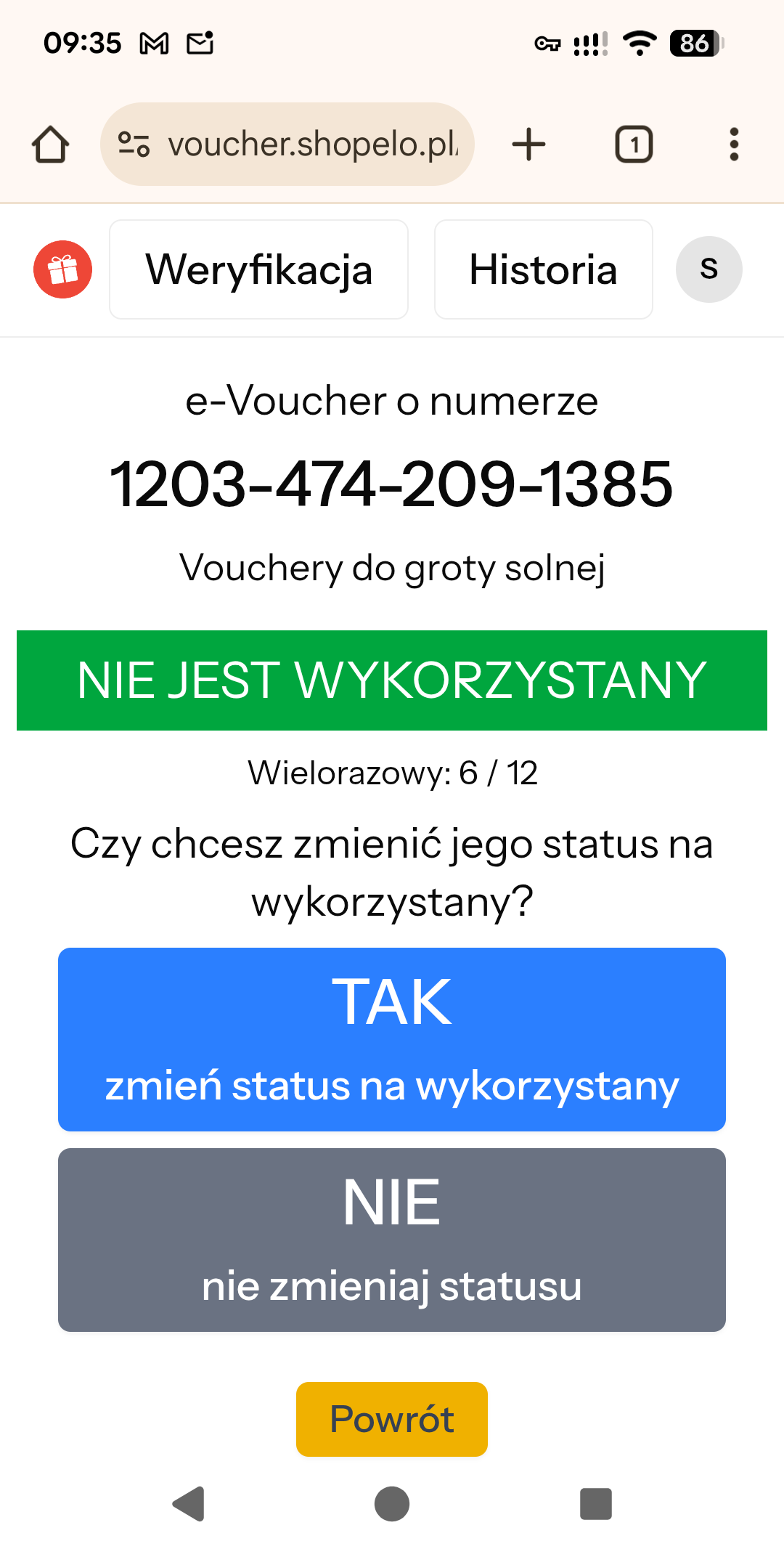Tap the red gift logo icon
Image resolution: width=784 pixels, height=1549 pixels.
pyautogui.click(x=63, y=269)
